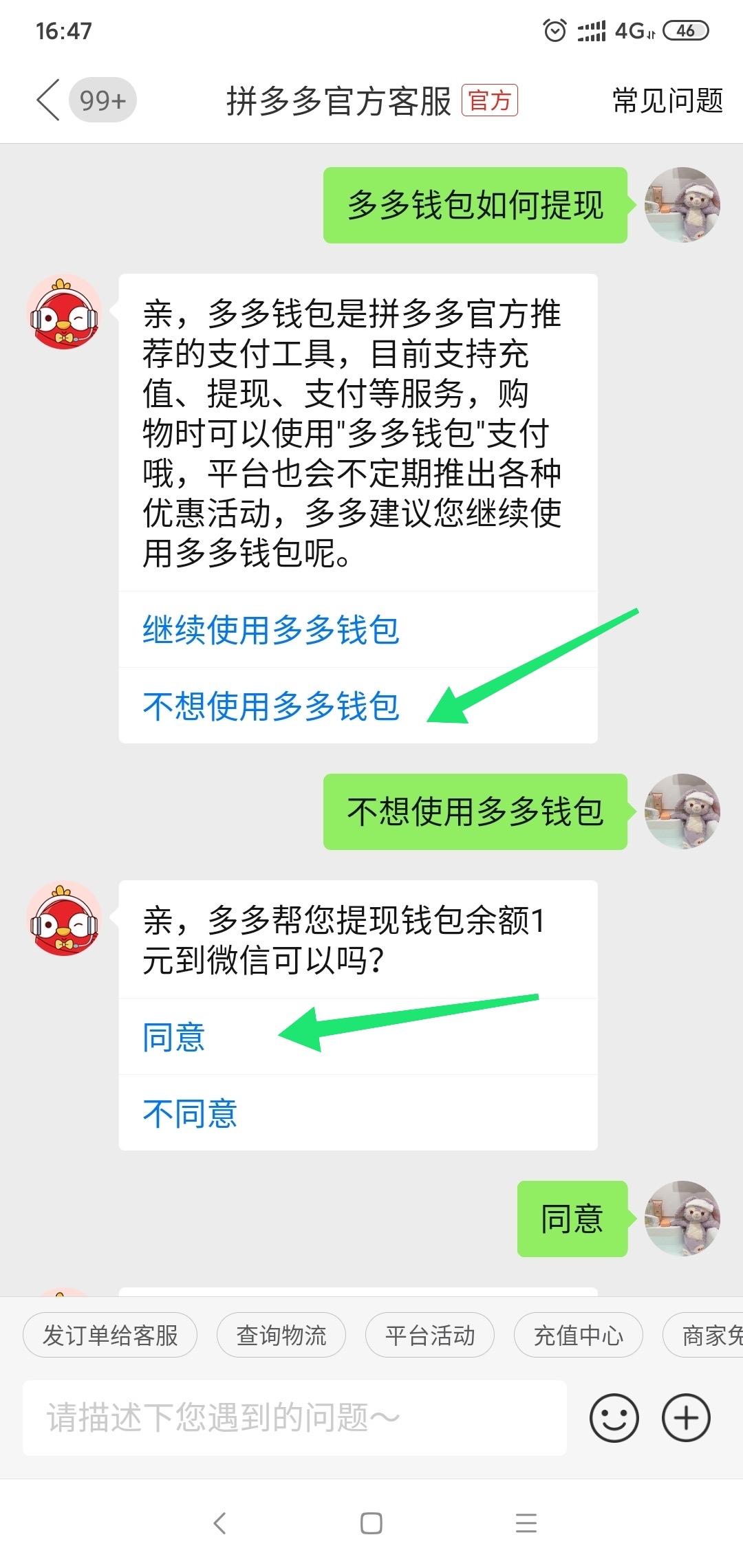Tap the 发订单给客服 chip
This screenshot has width=743, height=1568.
point(110,1336)
